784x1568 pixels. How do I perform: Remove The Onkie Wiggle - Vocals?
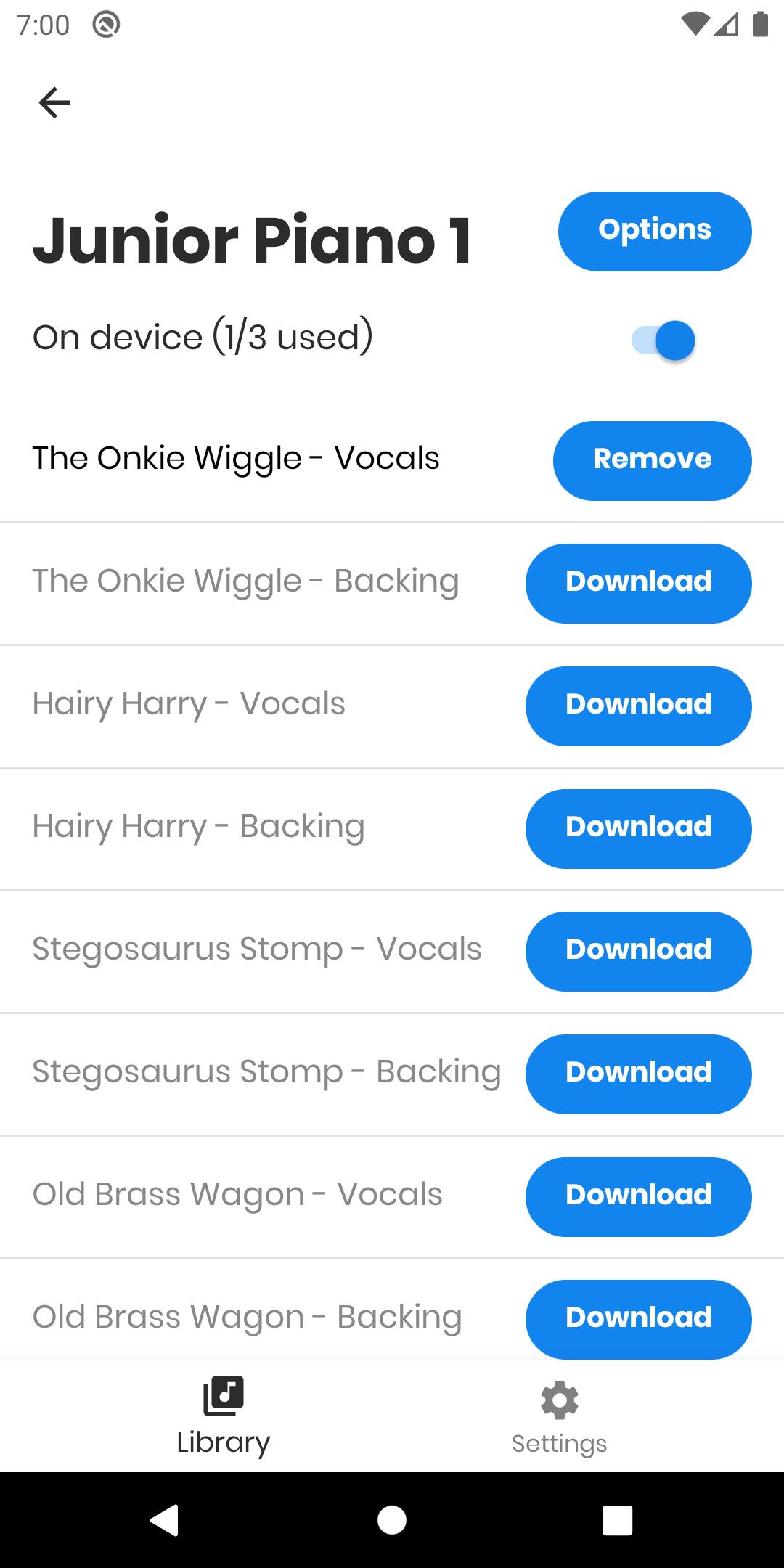652,460
